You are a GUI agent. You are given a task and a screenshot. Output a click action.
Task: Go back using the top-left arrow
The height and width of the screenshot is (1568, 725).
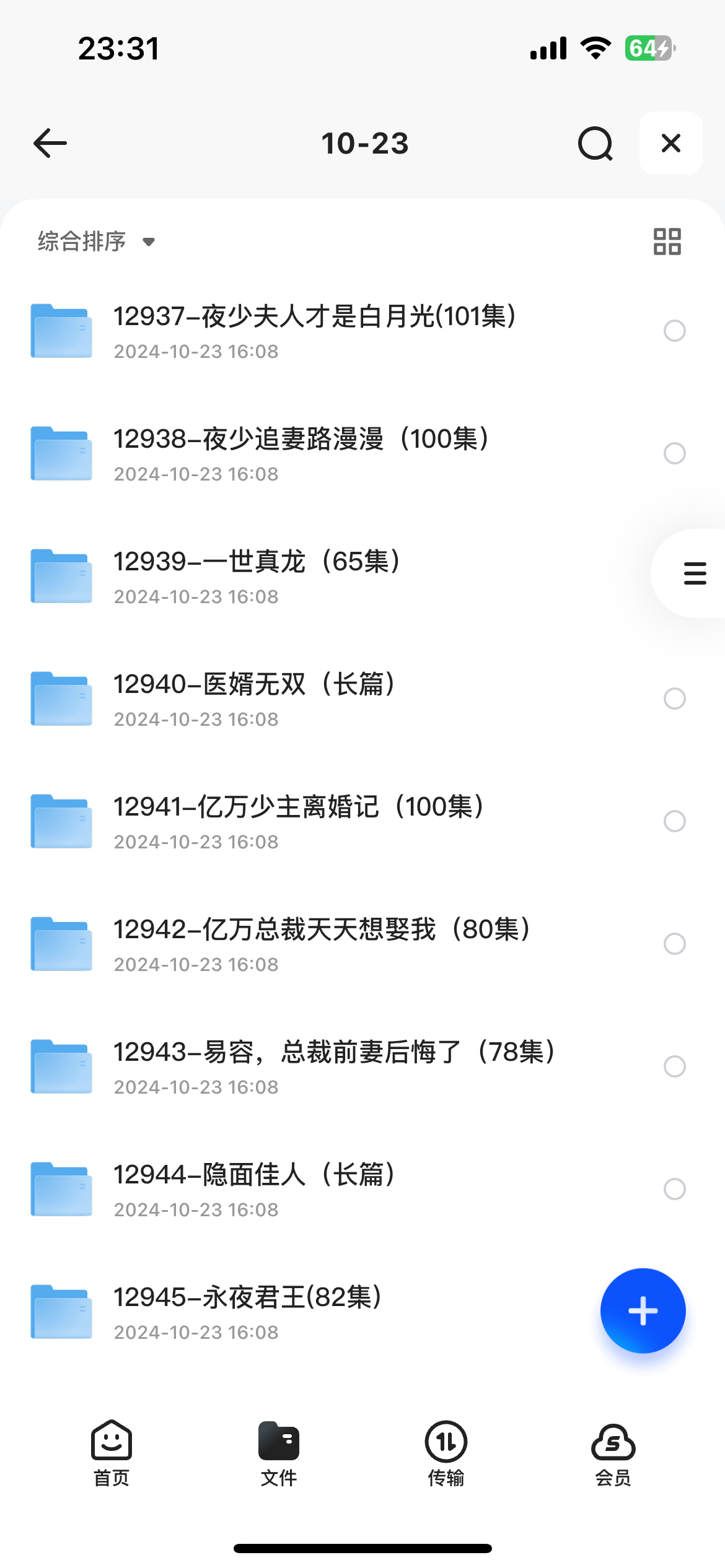pos(50,143)
